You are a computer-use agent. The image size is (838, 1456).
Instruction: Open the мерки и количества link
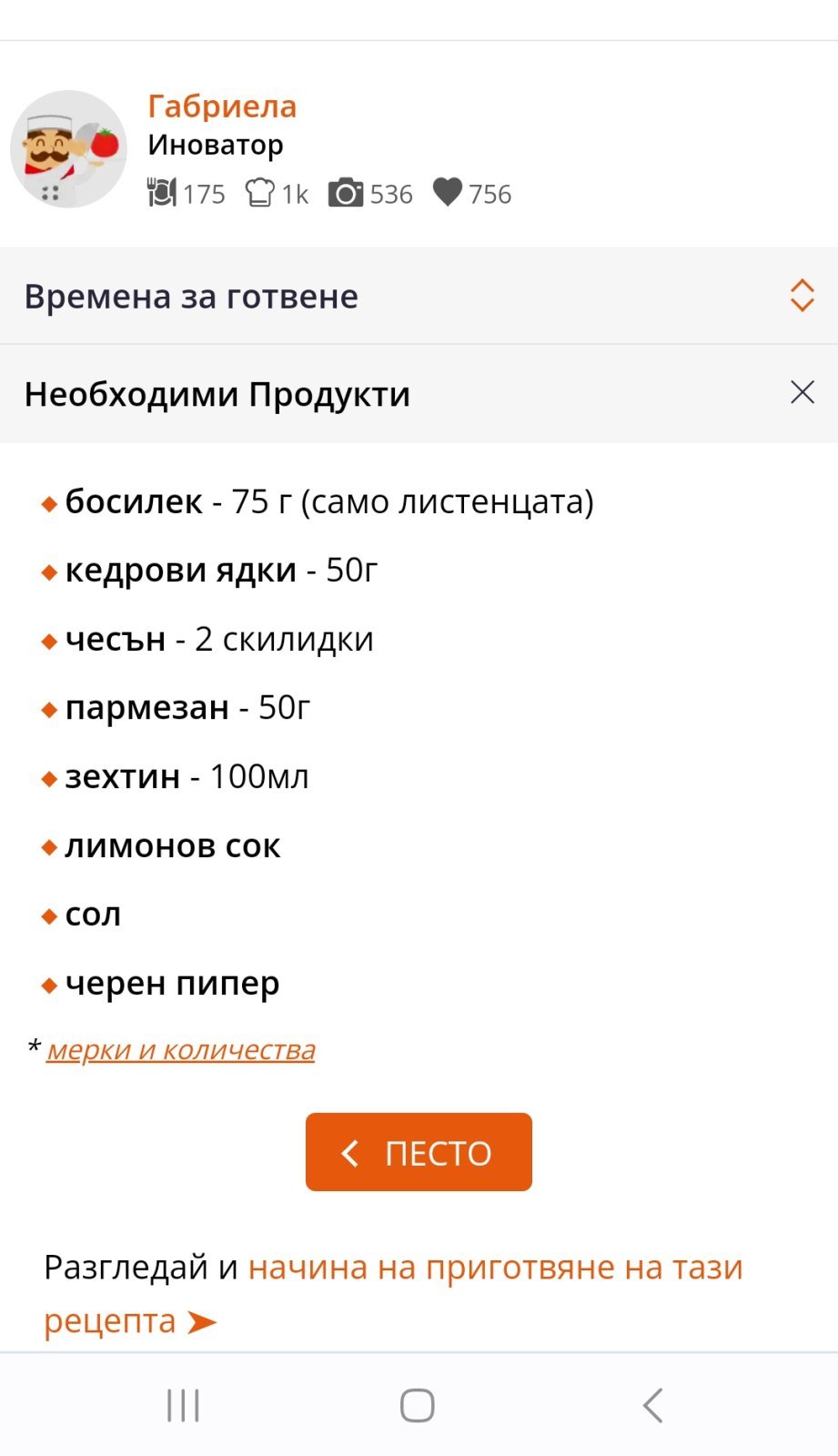point(180,1050)
